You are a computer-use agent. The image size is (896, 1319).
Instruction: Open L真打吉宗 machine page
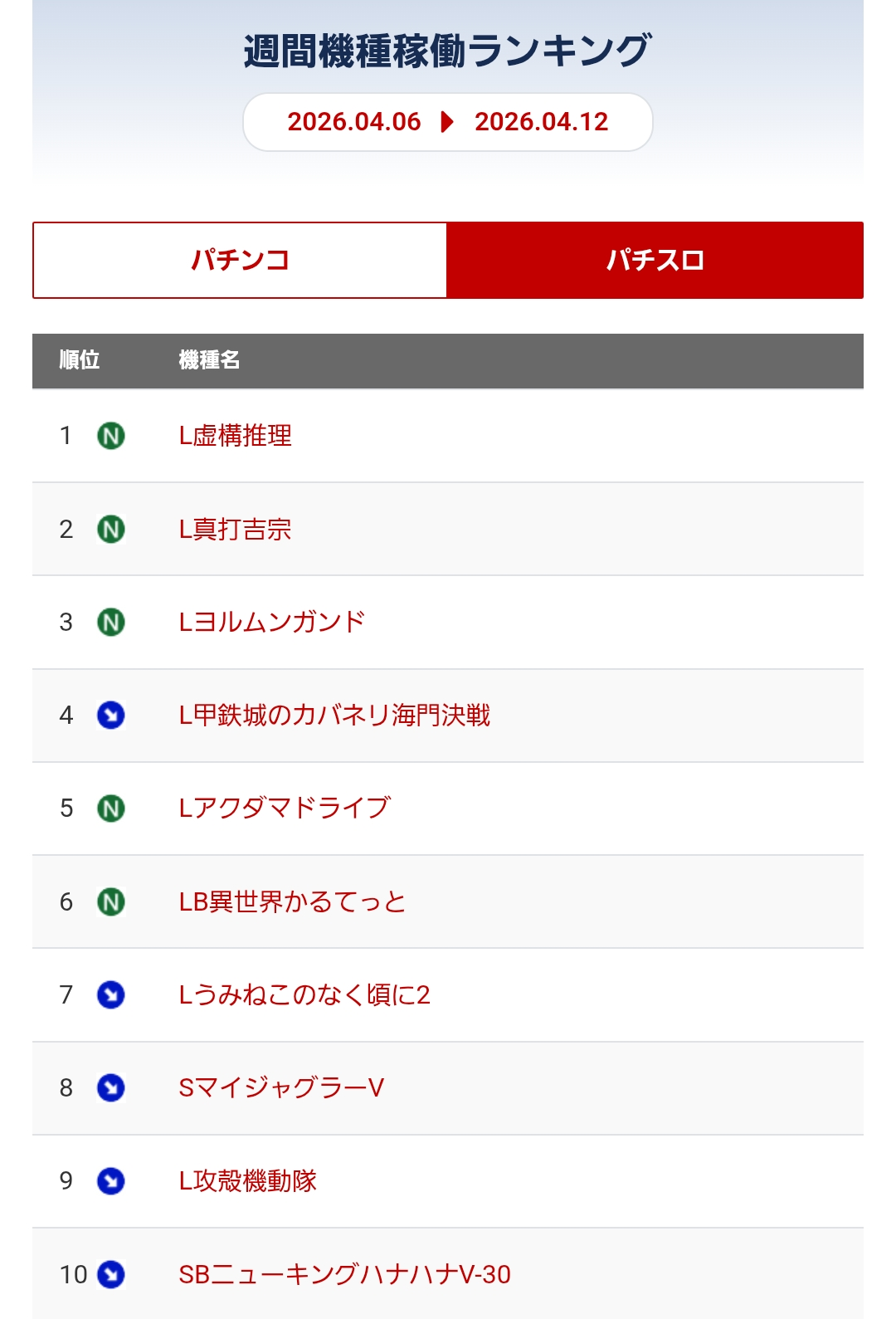click(236, 529)
